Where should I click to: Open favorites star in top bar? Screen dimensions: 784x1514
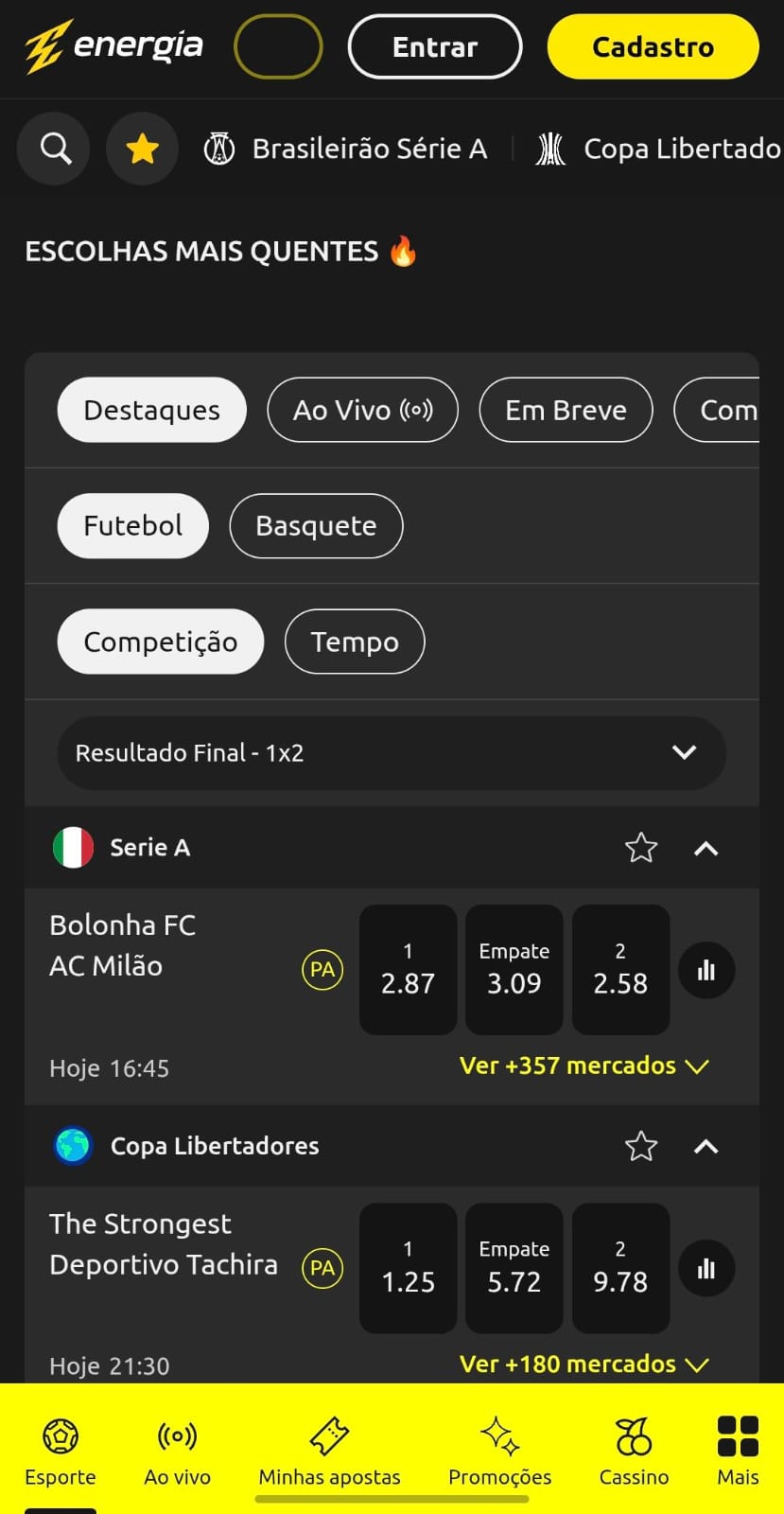pos(142,149)
